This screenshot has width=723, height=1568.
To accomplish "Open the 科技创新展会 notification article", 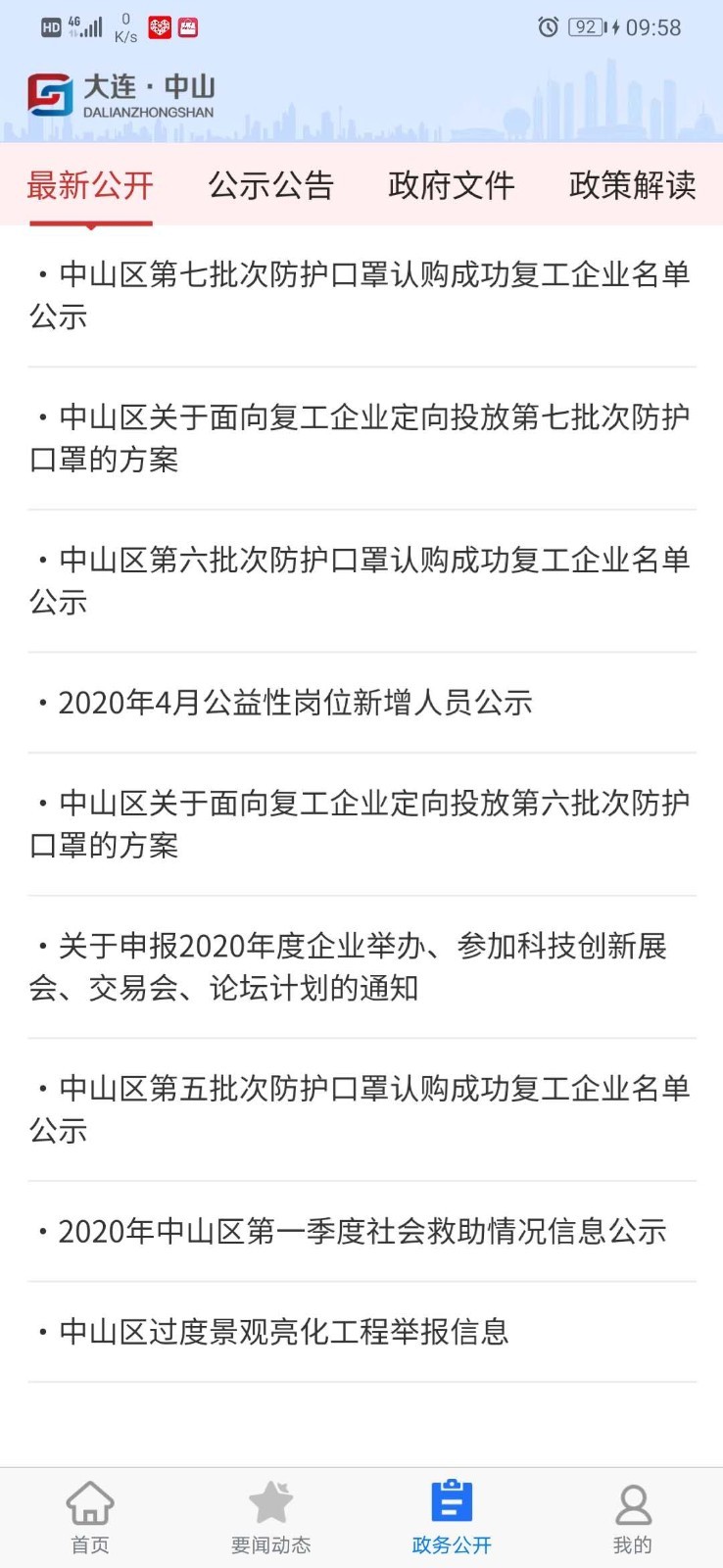I will coord(361,967).
